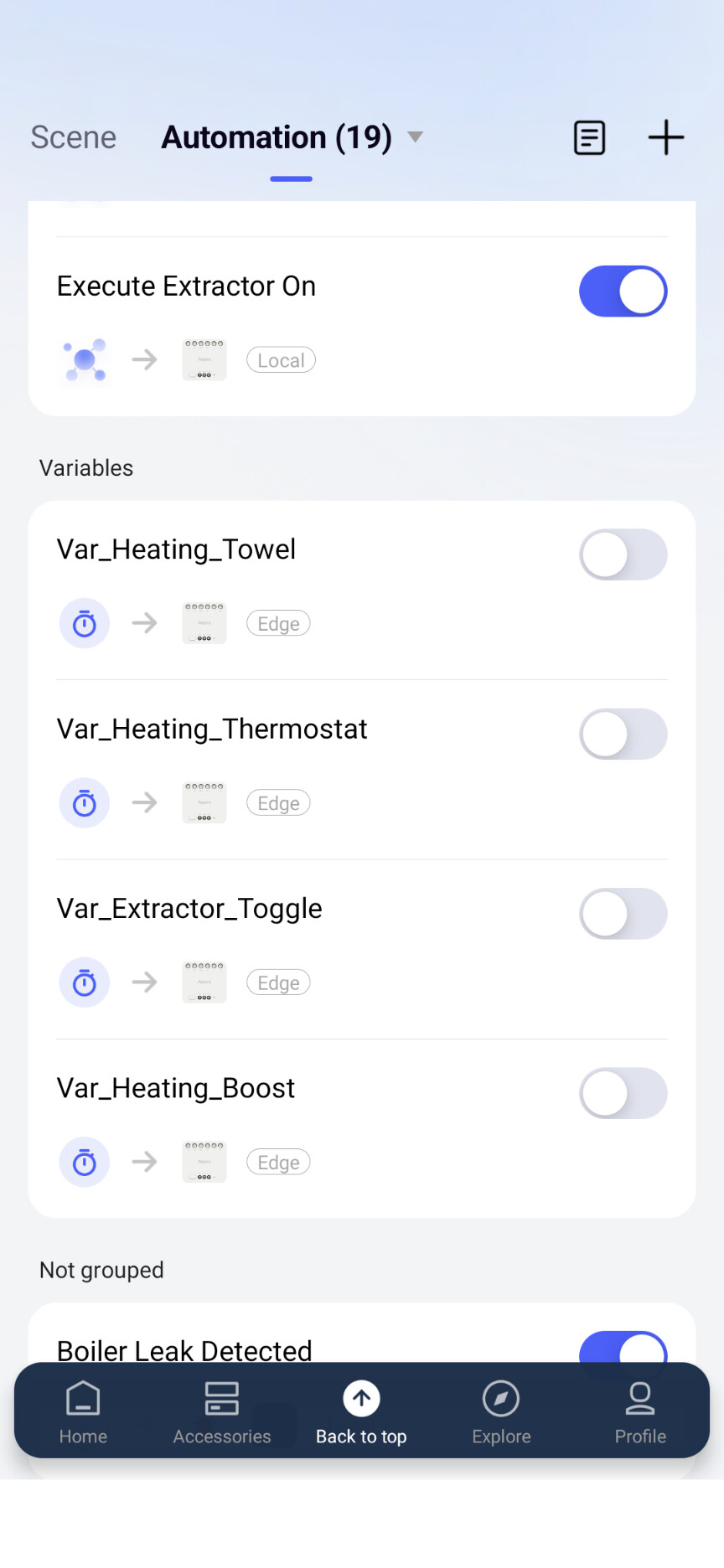Open the Explore tab

click(501, 1413)
